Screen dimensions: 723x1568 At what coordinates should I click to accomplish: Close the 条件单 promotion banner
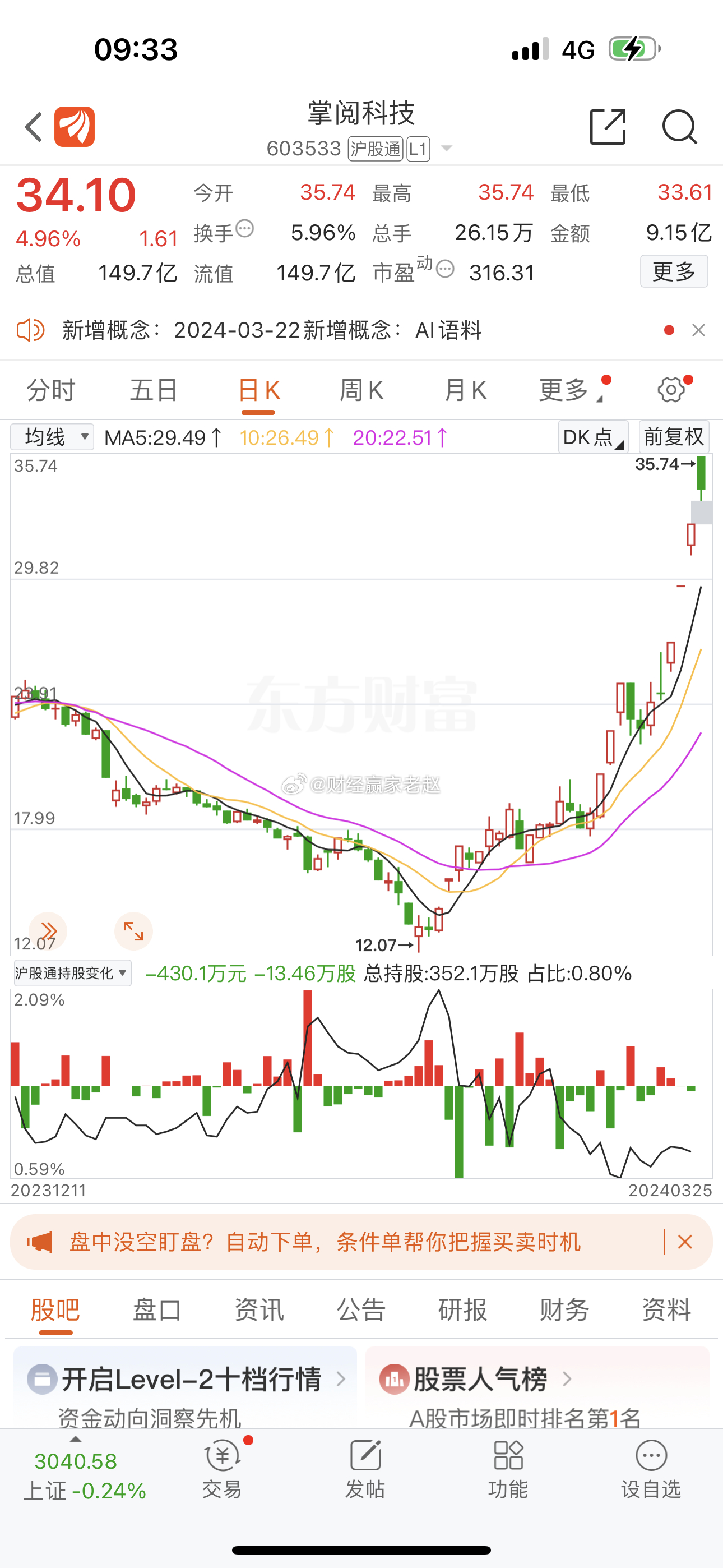(x=685, y=1242)
